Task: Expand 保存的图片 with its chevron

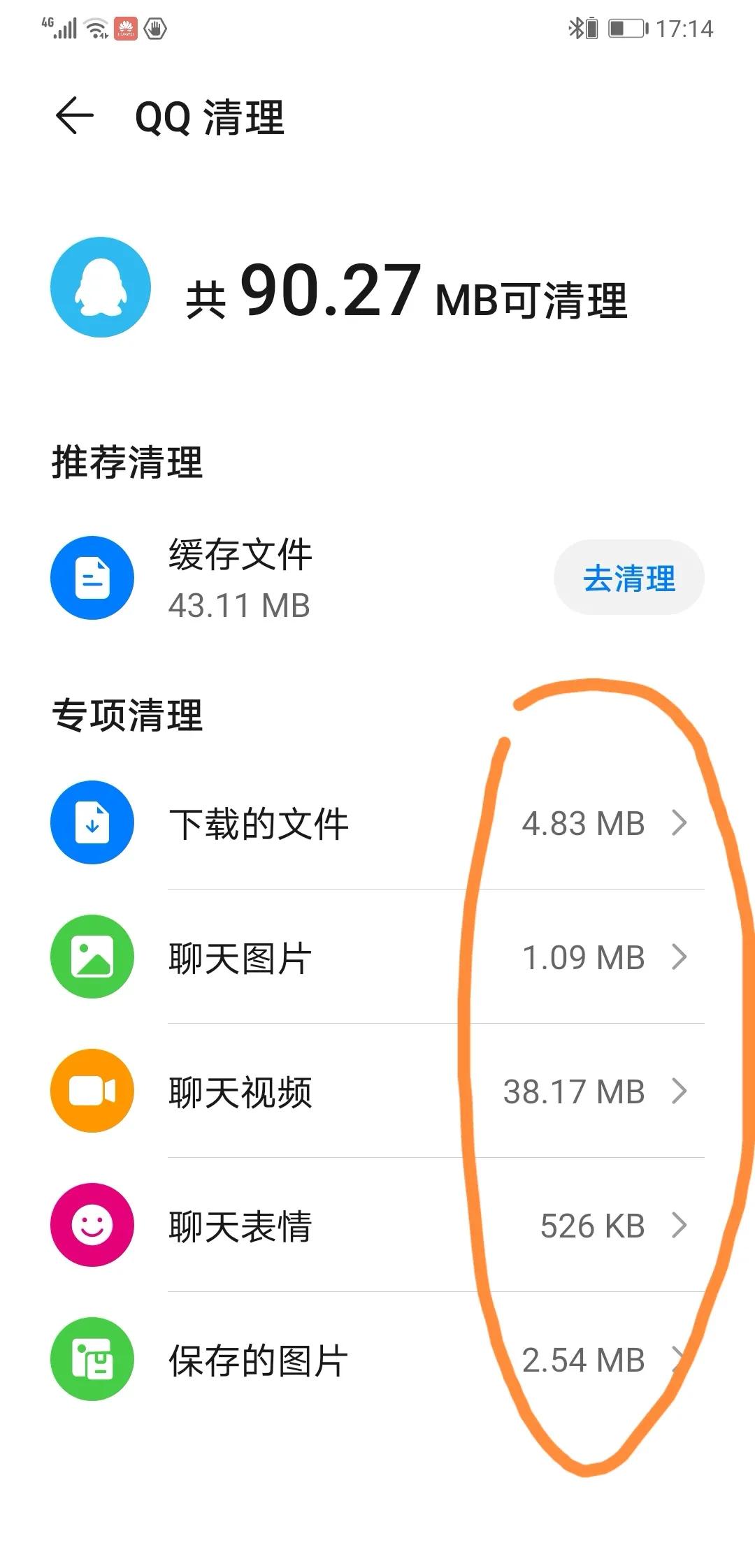Action: (x=678, y=1360)
